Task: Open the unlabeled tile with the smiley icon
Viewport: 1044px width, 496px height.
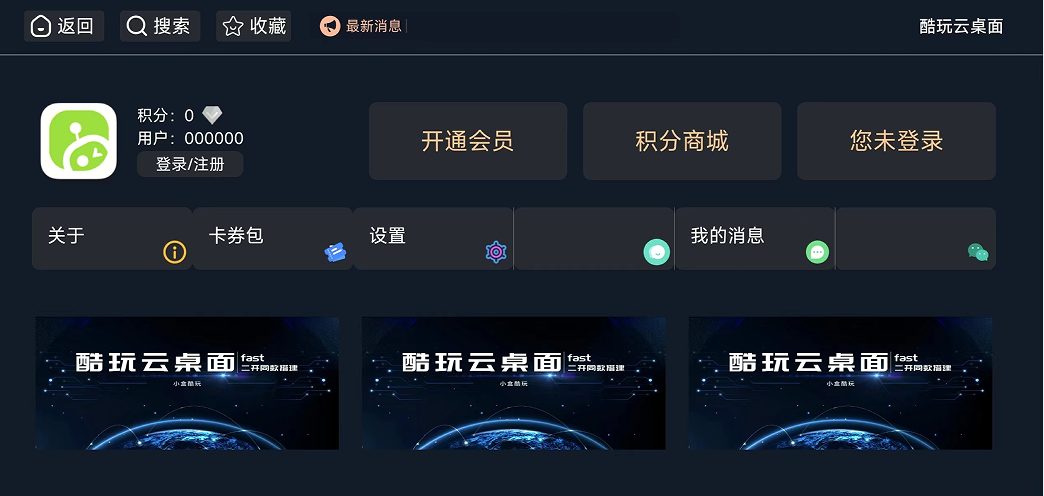Action: click(594, 239)
